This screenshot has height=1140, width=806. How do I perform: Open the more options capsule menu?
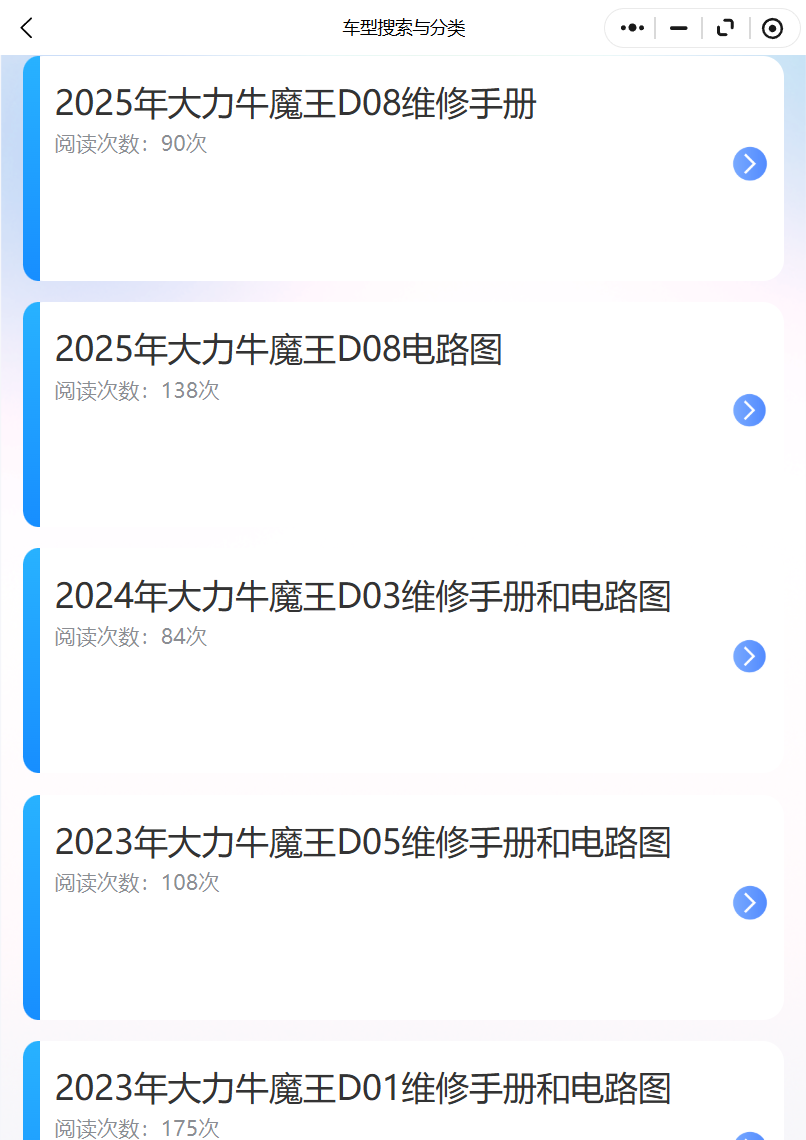[x=631, y=28]
